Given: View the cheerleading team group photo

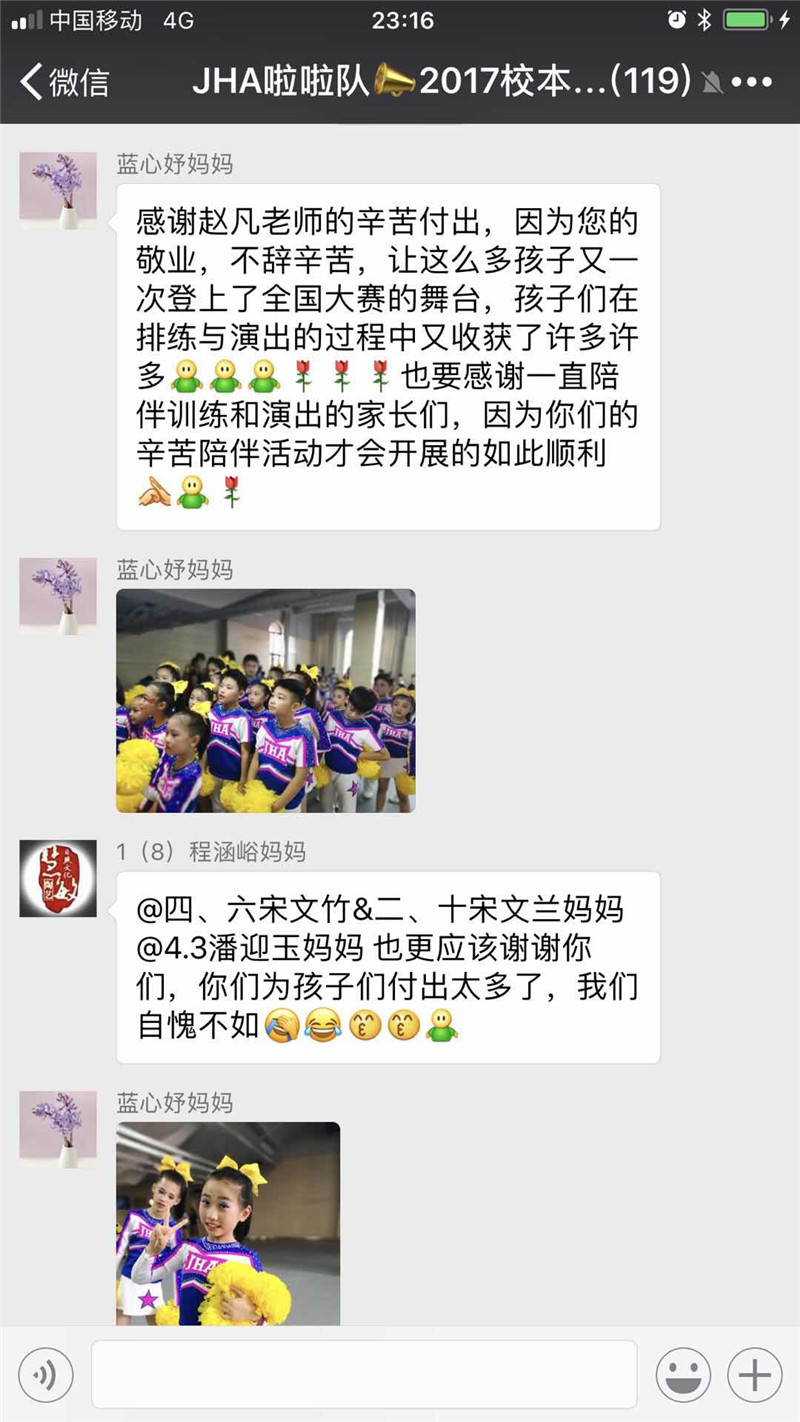Looking at the screenshot, I should click(265, 700).
